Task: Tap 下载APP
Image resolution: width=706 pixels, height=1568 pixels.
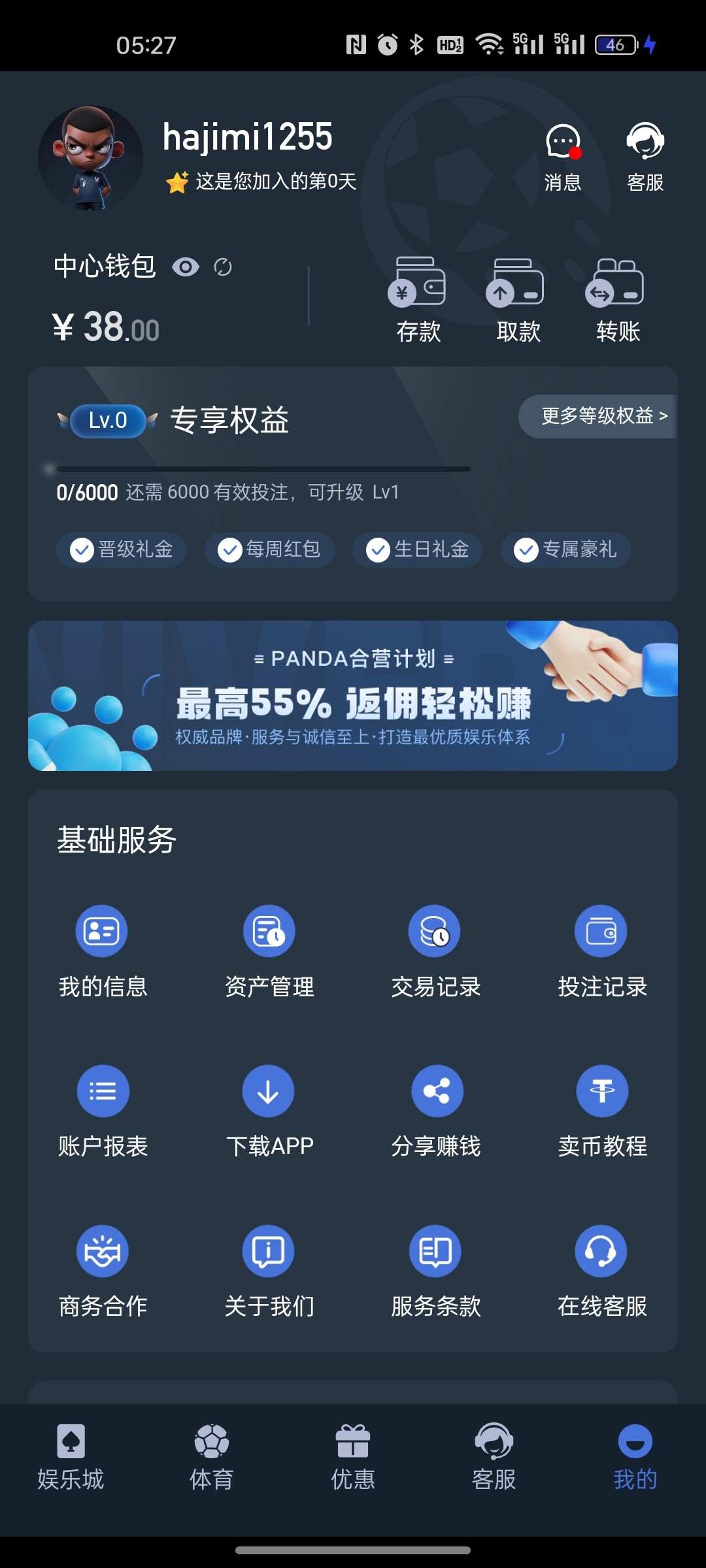Action: pos(269,1111)
